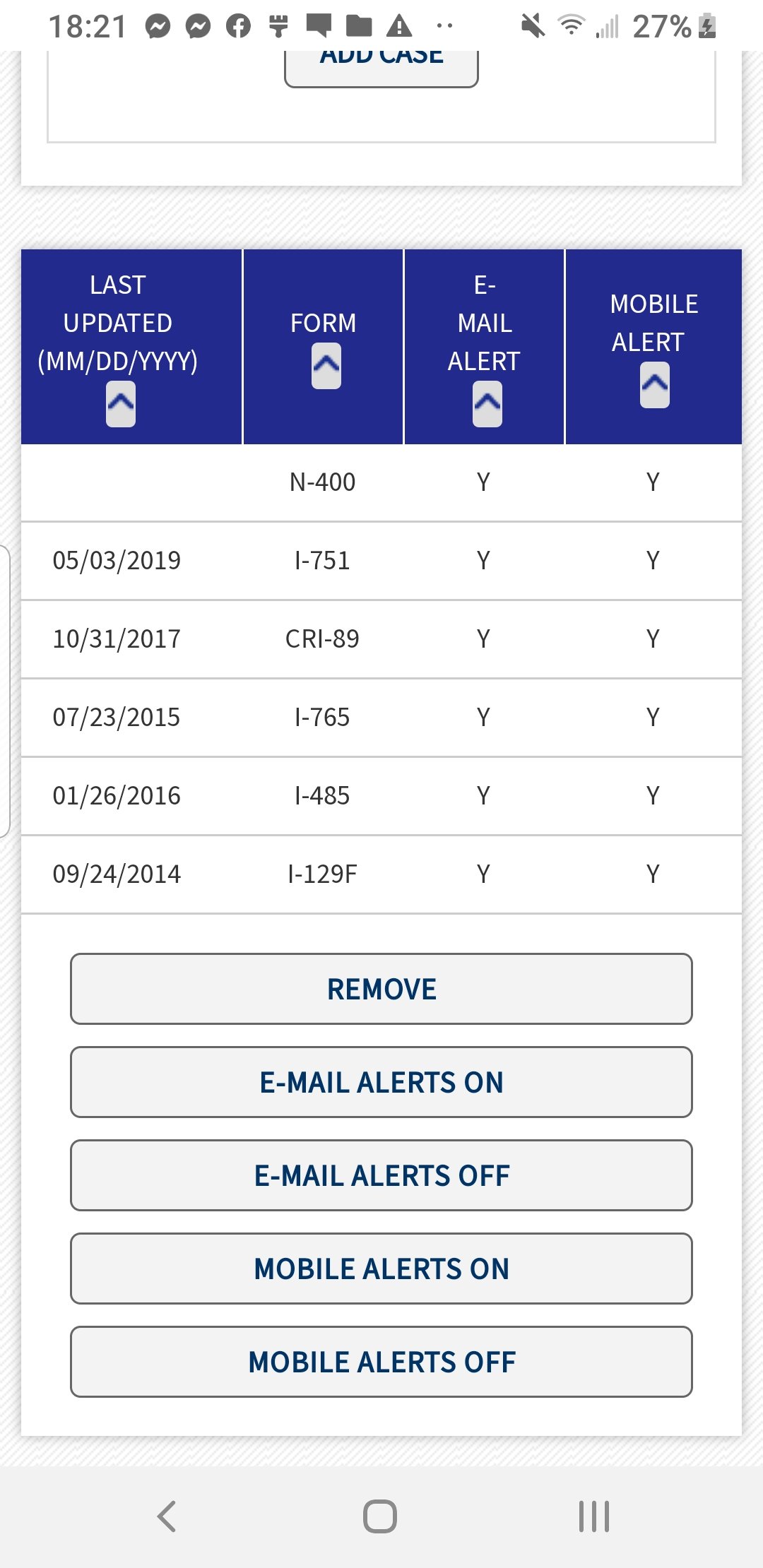Turn E-Mail Alerts On
This screenshot has height=1568, width=763.
(x=381, y=1082)
